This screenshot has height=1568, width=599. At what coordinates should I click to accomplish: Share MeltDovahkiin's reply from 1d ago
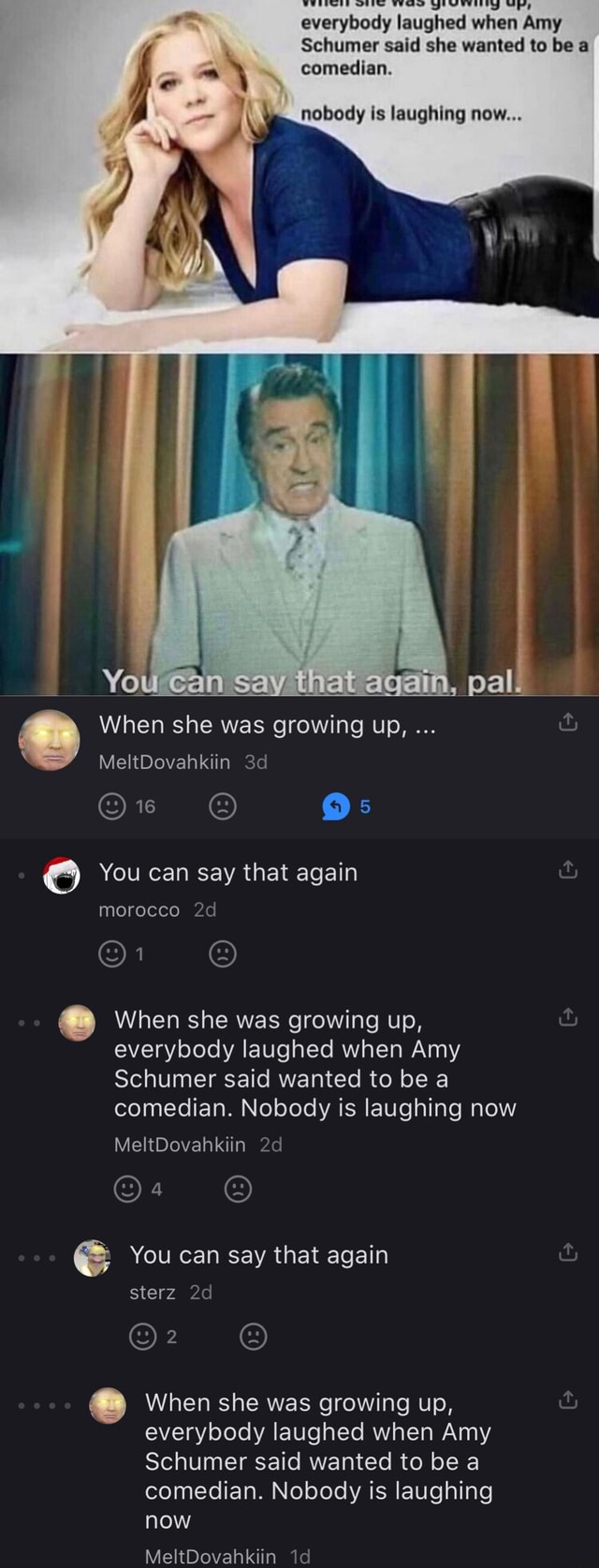[568, 1401]
